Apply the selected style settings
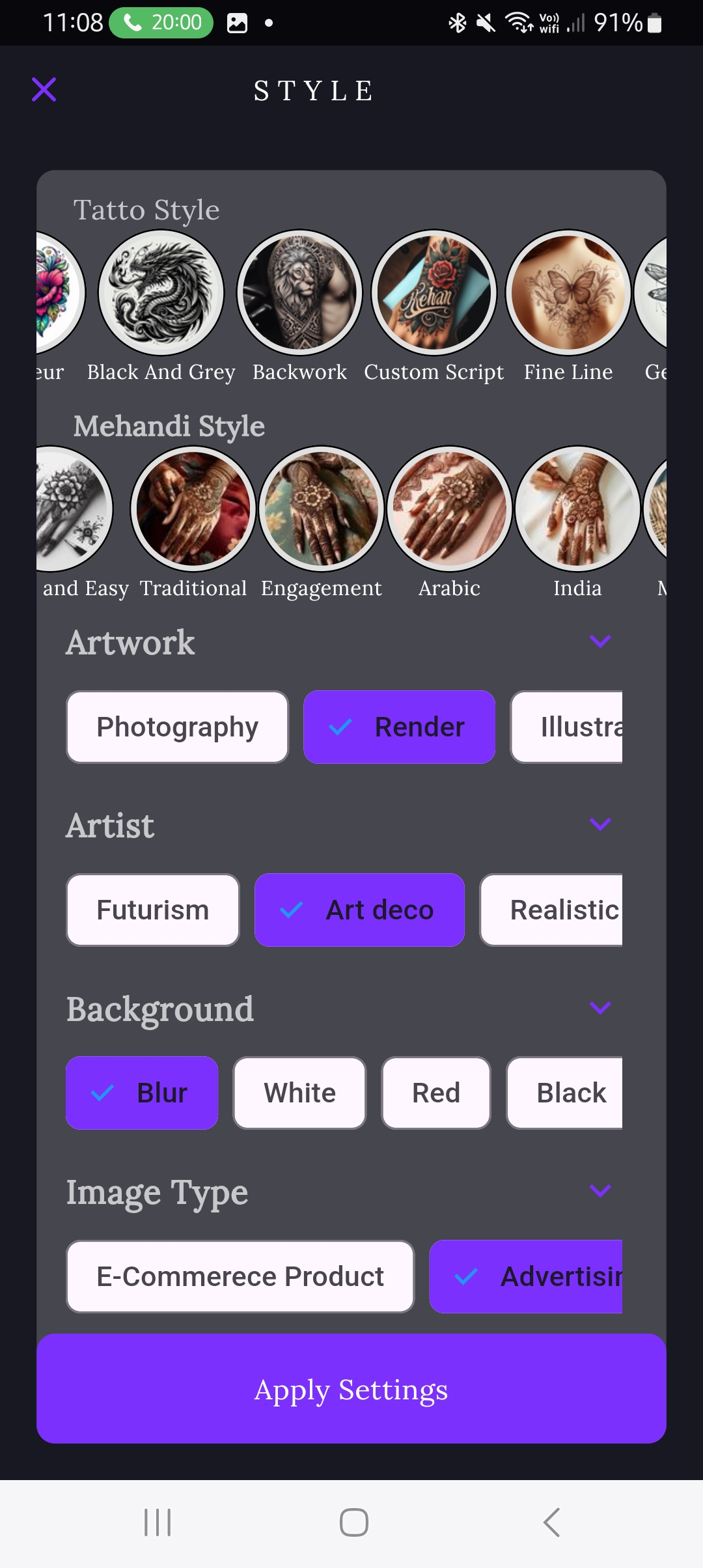This screenshot has width=703, height=1568. (x=351, y=1388)
